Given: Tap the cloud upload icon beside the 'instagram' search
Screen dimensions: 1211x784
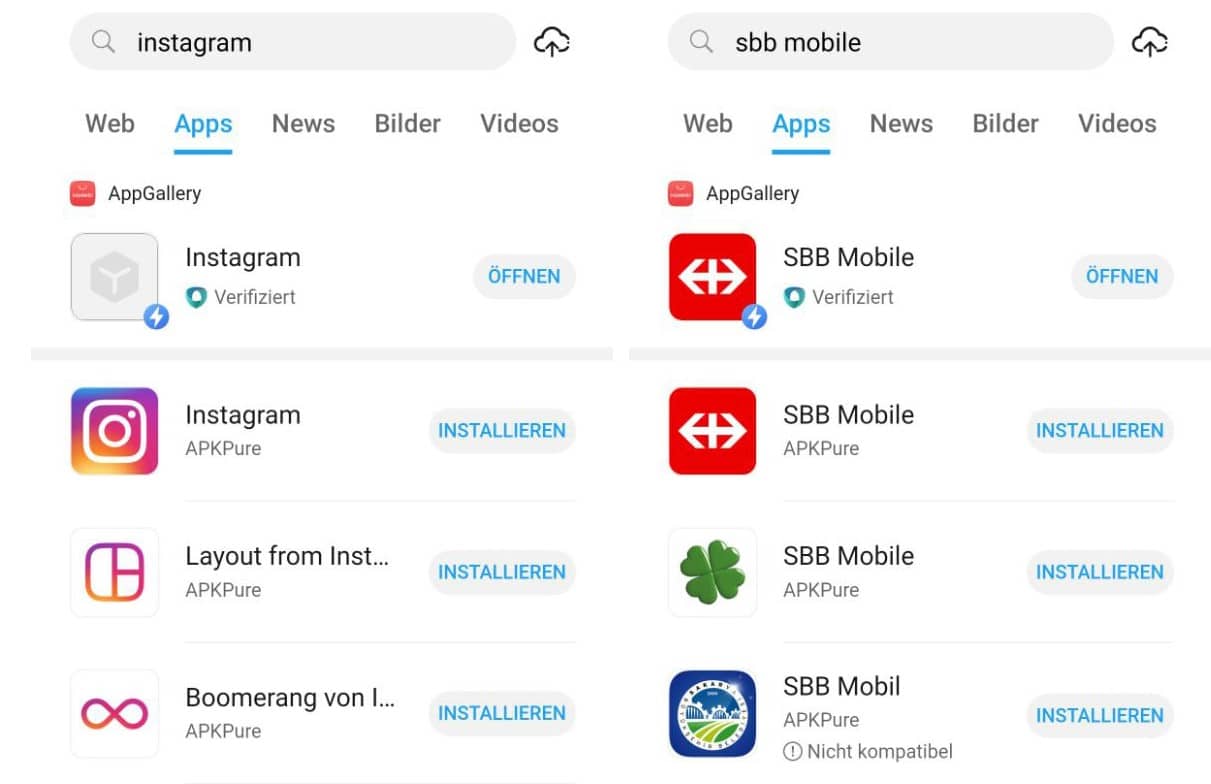Looking at the screenshot, I should coord(551,42).
